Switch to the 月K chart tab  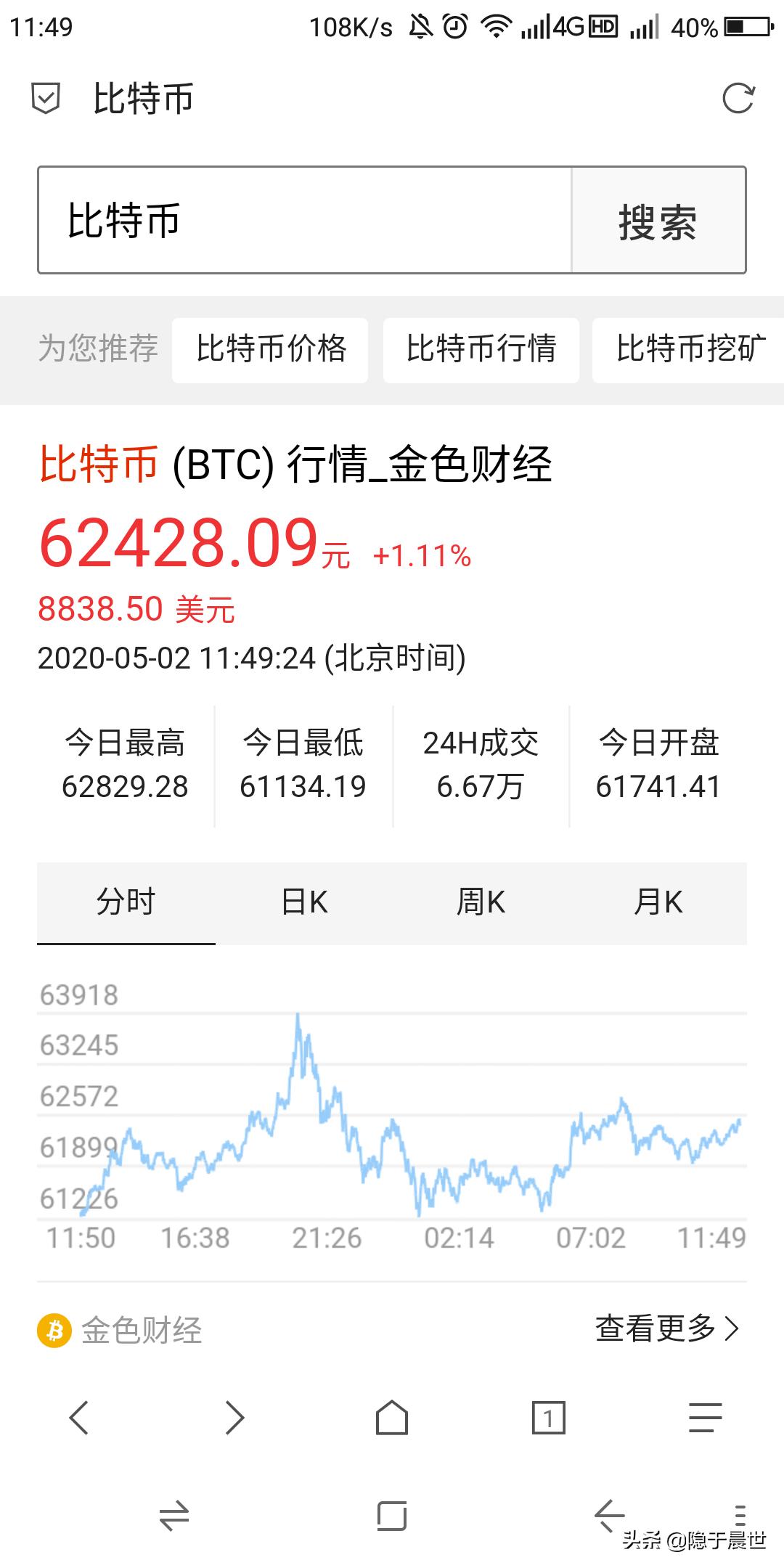coord(658,902)
